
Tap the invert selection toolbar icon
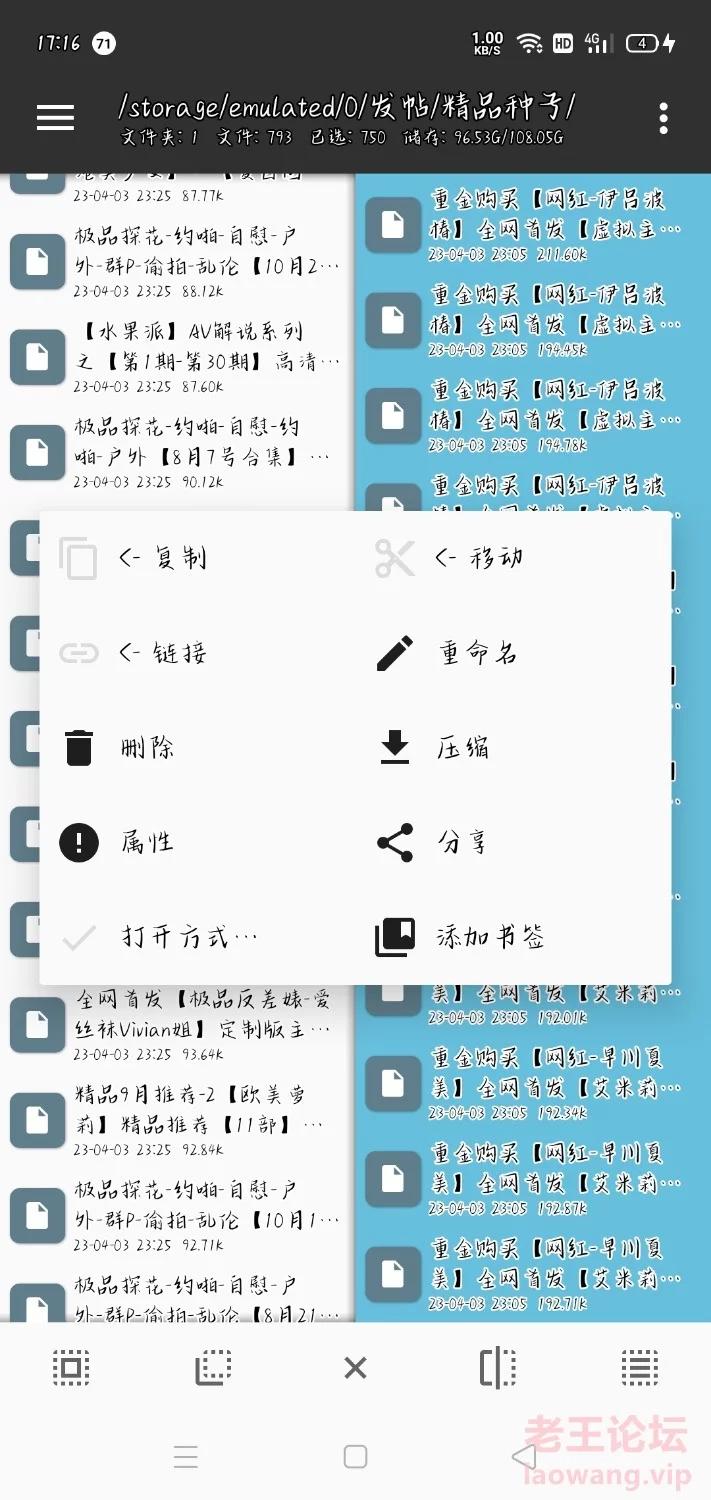click(213, 1367)
